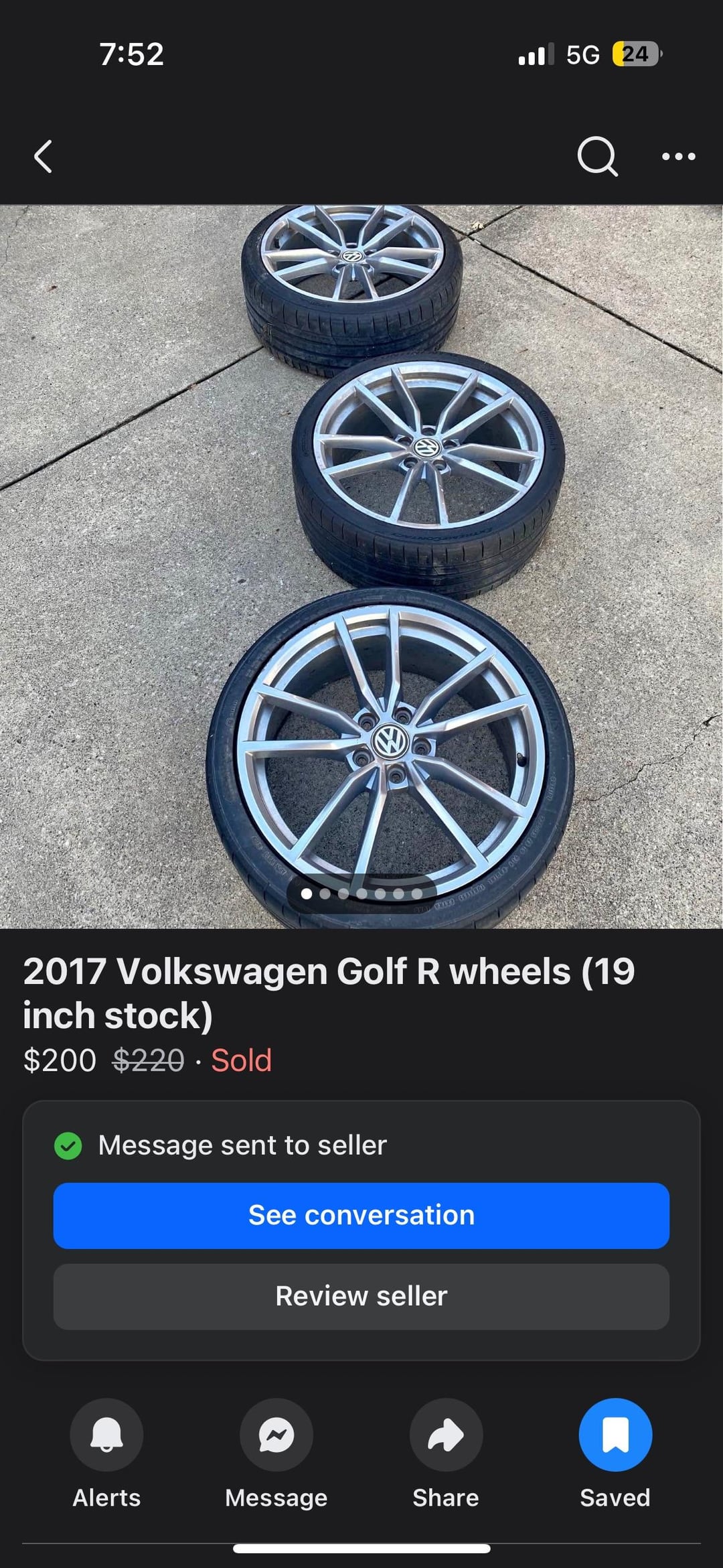Toggle the Saved bookmark button
Screen dimensions: 723x1568
click(x=615, y=1435)
